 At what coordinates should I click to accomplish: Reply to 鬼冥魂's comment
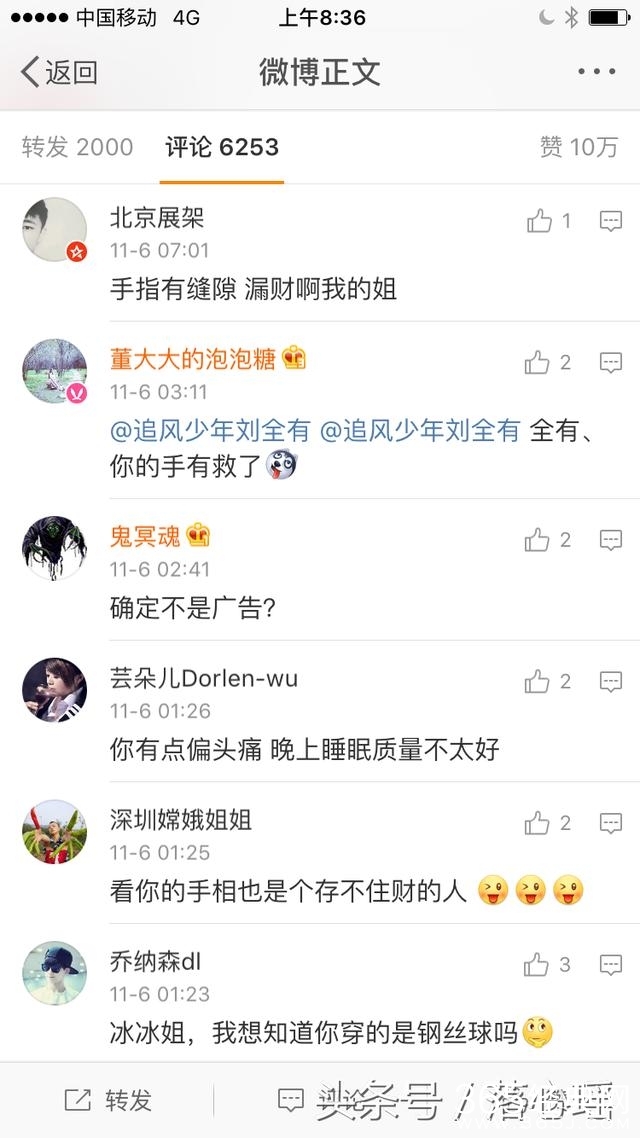611,540
